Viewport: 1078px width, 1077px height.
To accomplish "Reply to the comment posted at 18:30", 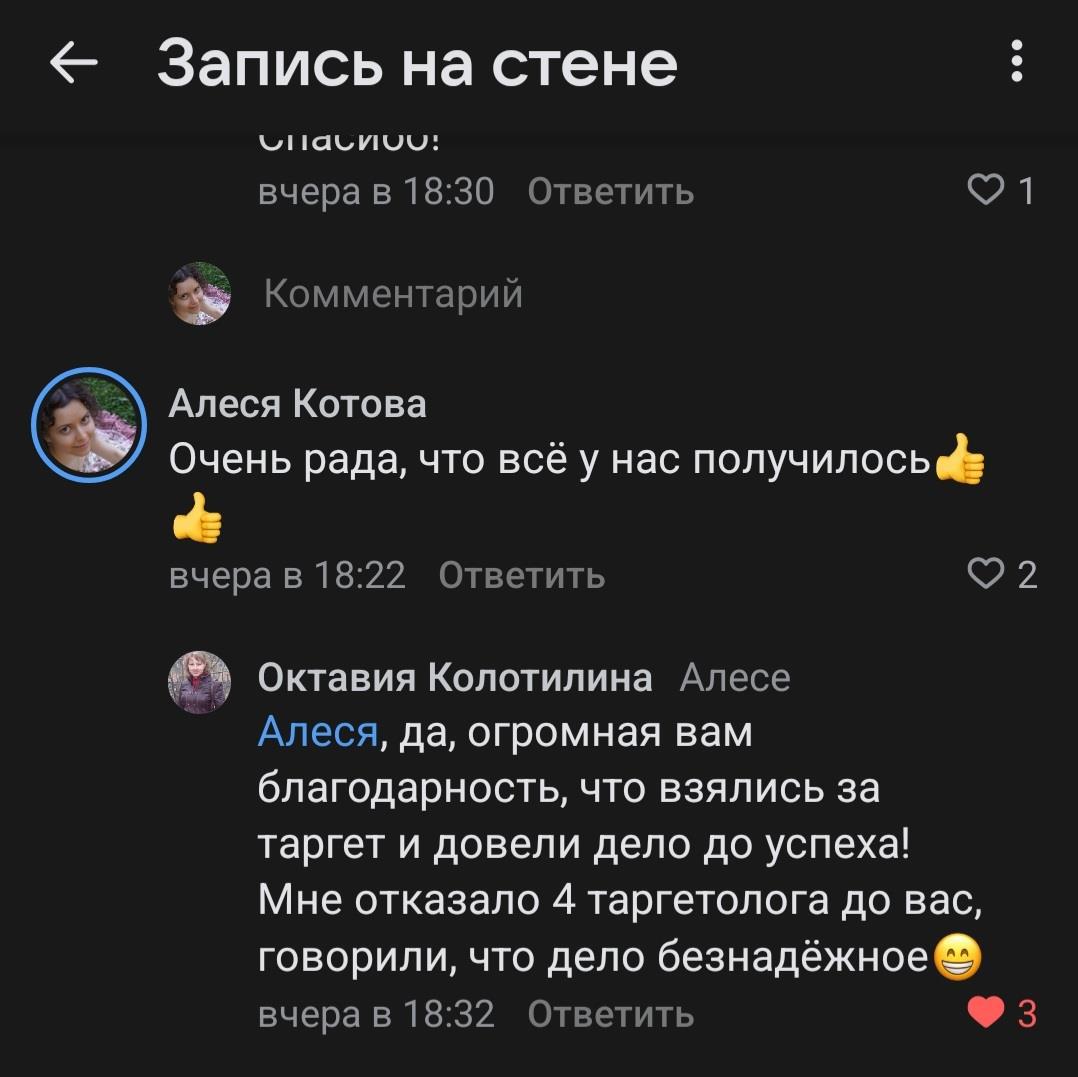I will [x=610, y=191].
